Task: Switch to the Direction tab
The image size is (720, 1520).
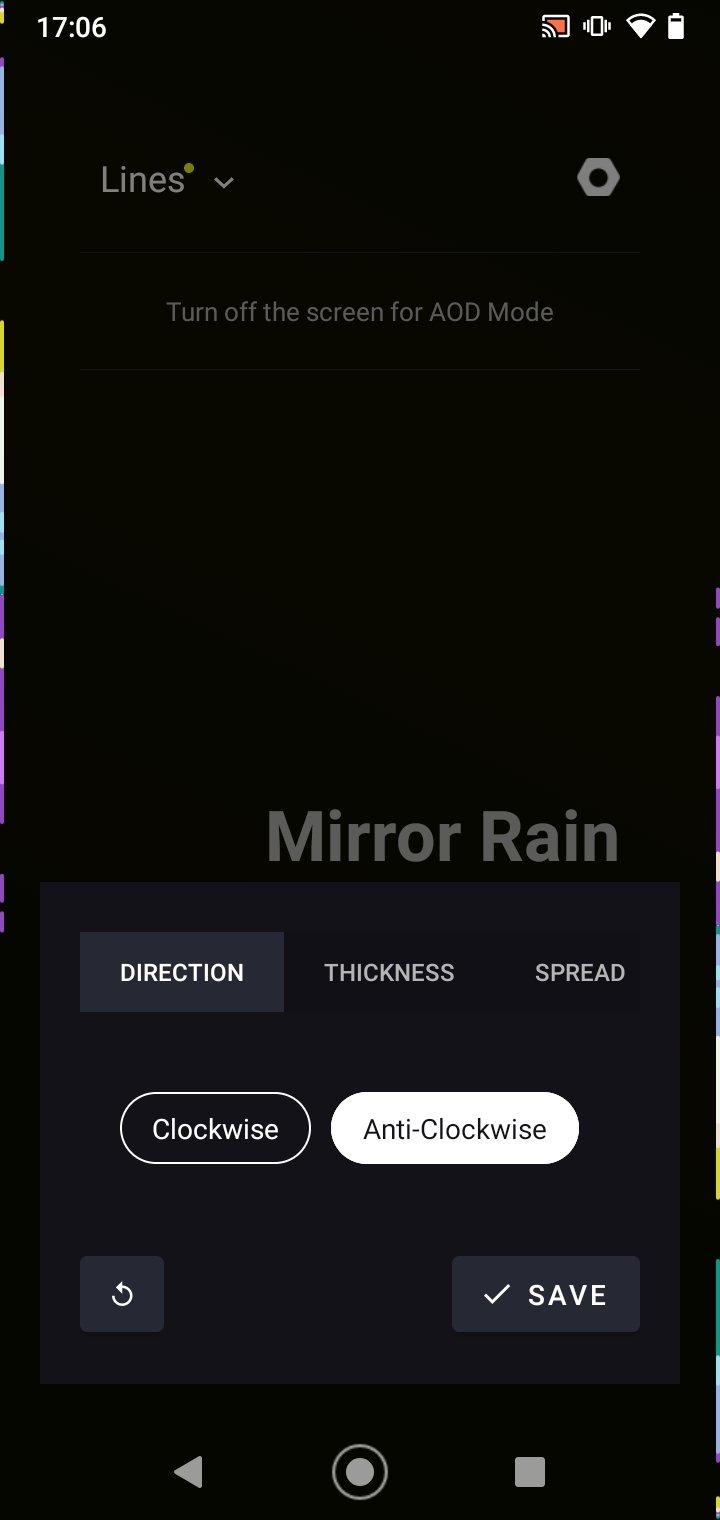Action: coord(182,972)
